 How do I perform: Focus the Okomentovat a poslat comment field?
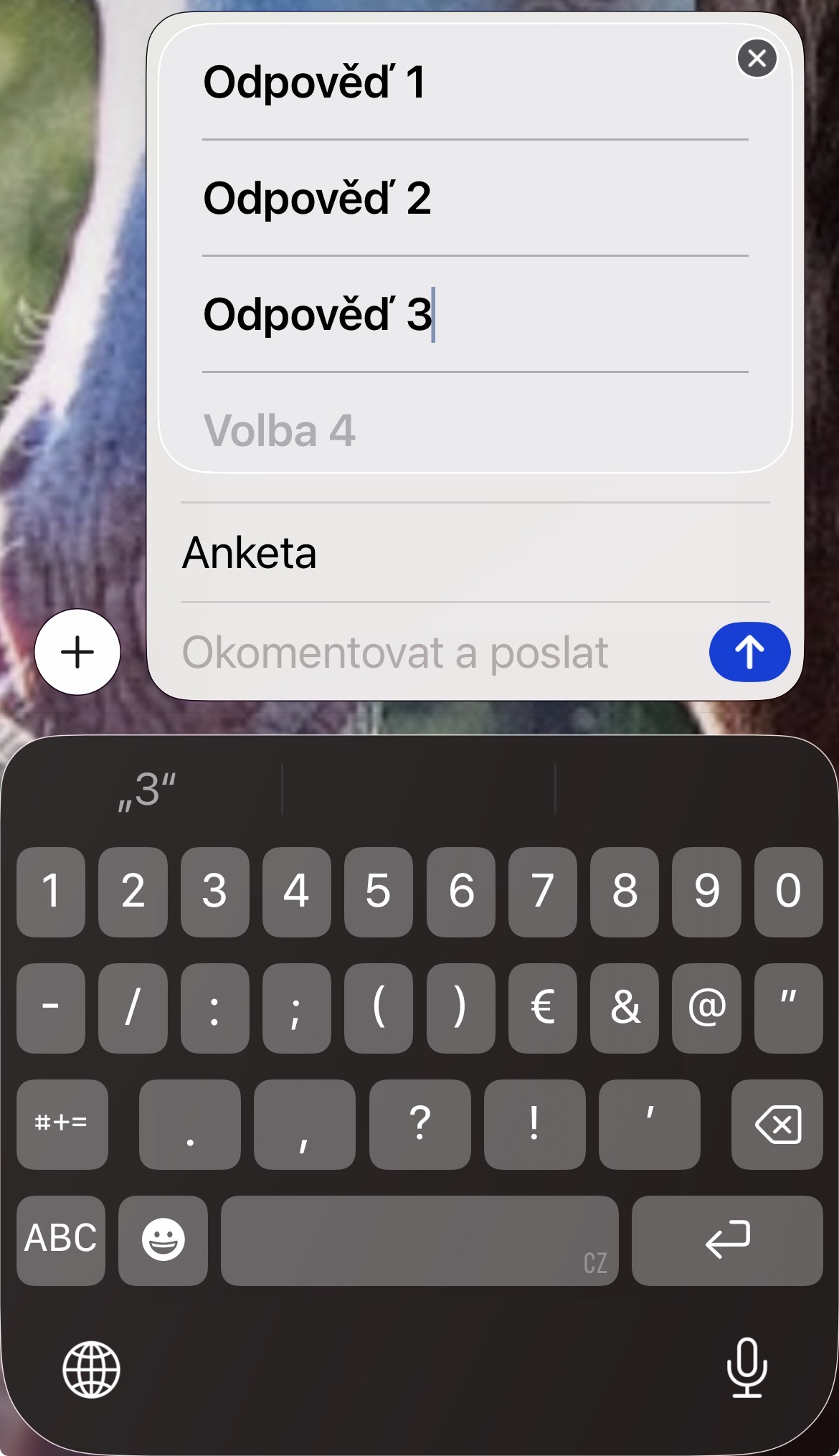[430, 652]
